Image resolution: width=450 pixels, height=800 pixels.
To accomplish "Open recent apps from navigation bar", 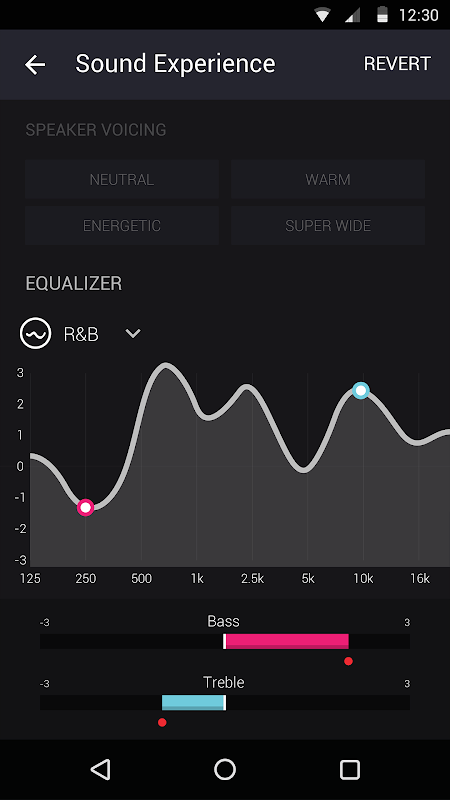I will [349, 769].
